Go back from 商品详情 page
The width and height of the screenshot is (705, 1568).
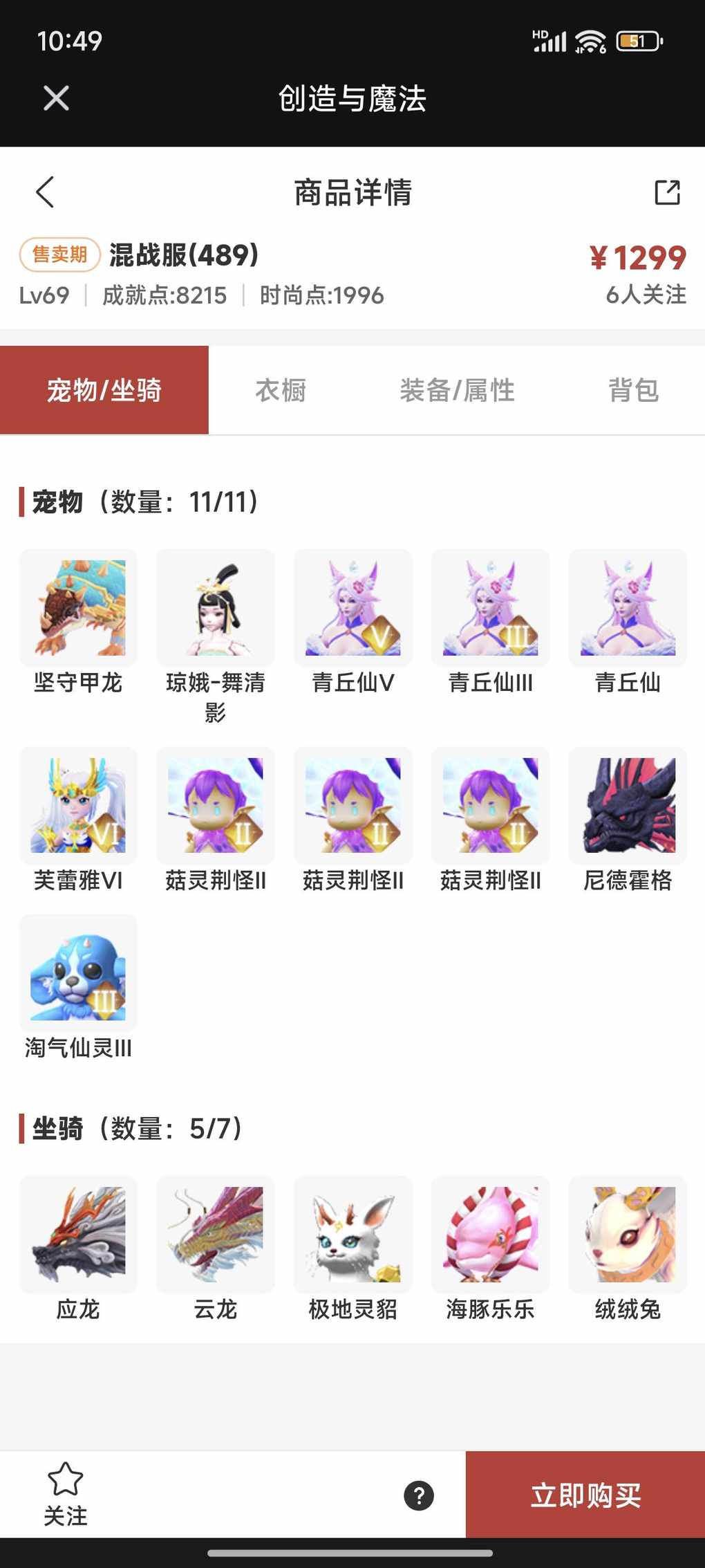[46, 192]
